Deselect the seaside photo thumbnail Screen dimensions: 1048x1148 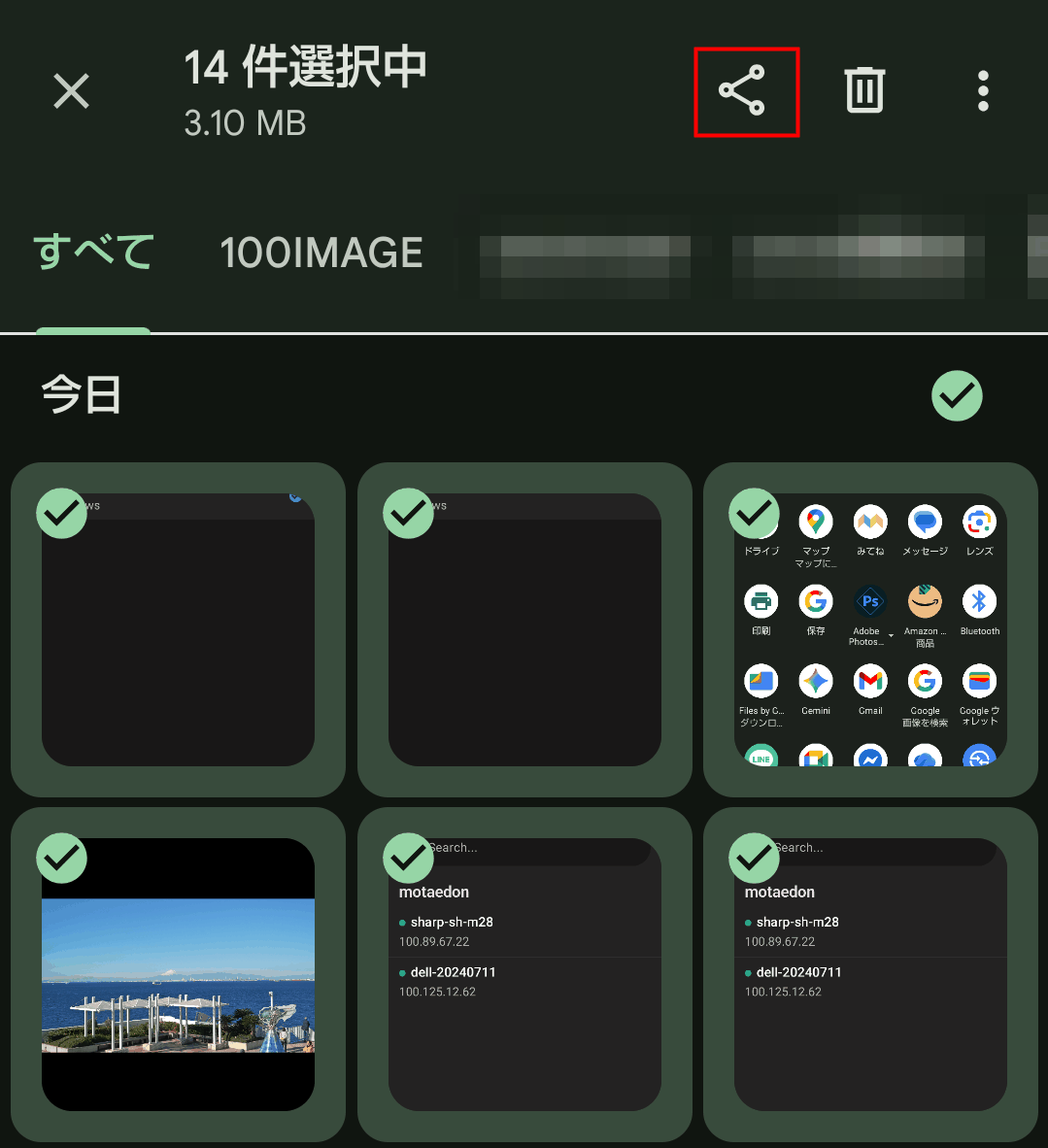pos(62,858)
